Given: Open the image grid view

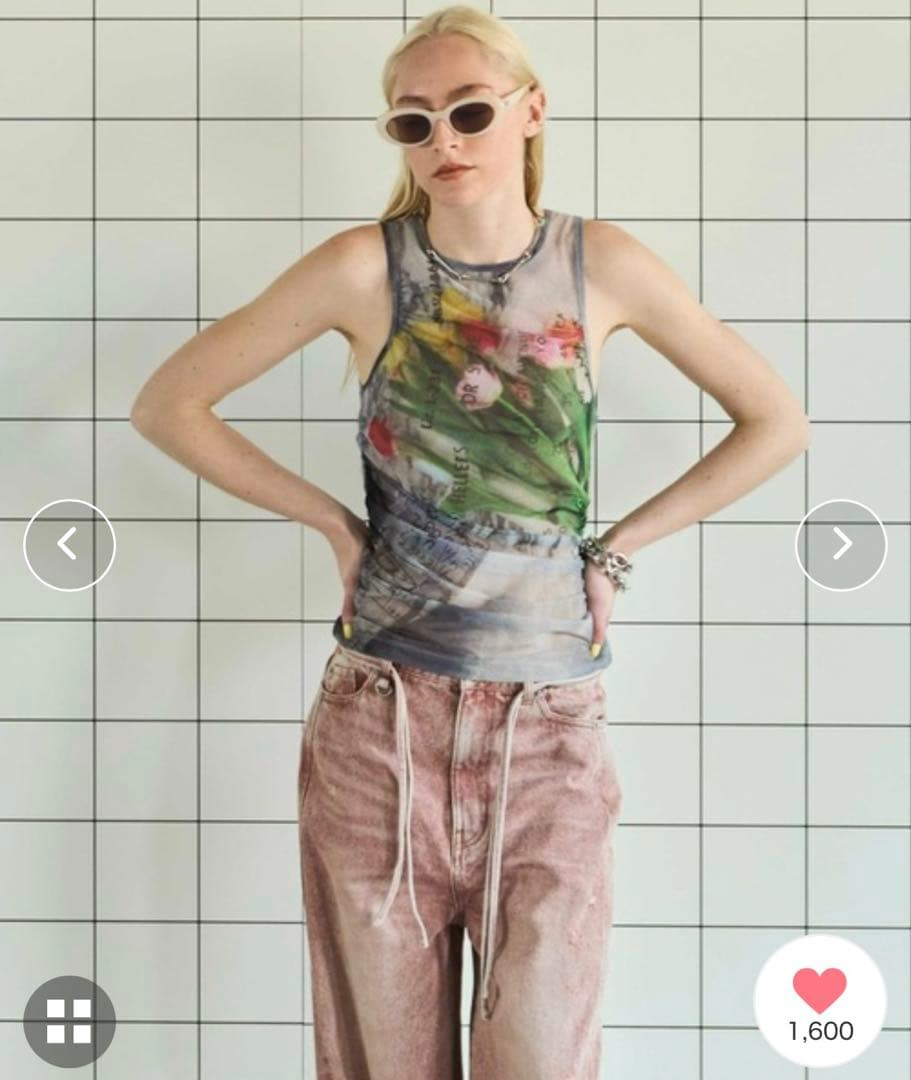Looking at the screenshot, I should coord(69,1021).
